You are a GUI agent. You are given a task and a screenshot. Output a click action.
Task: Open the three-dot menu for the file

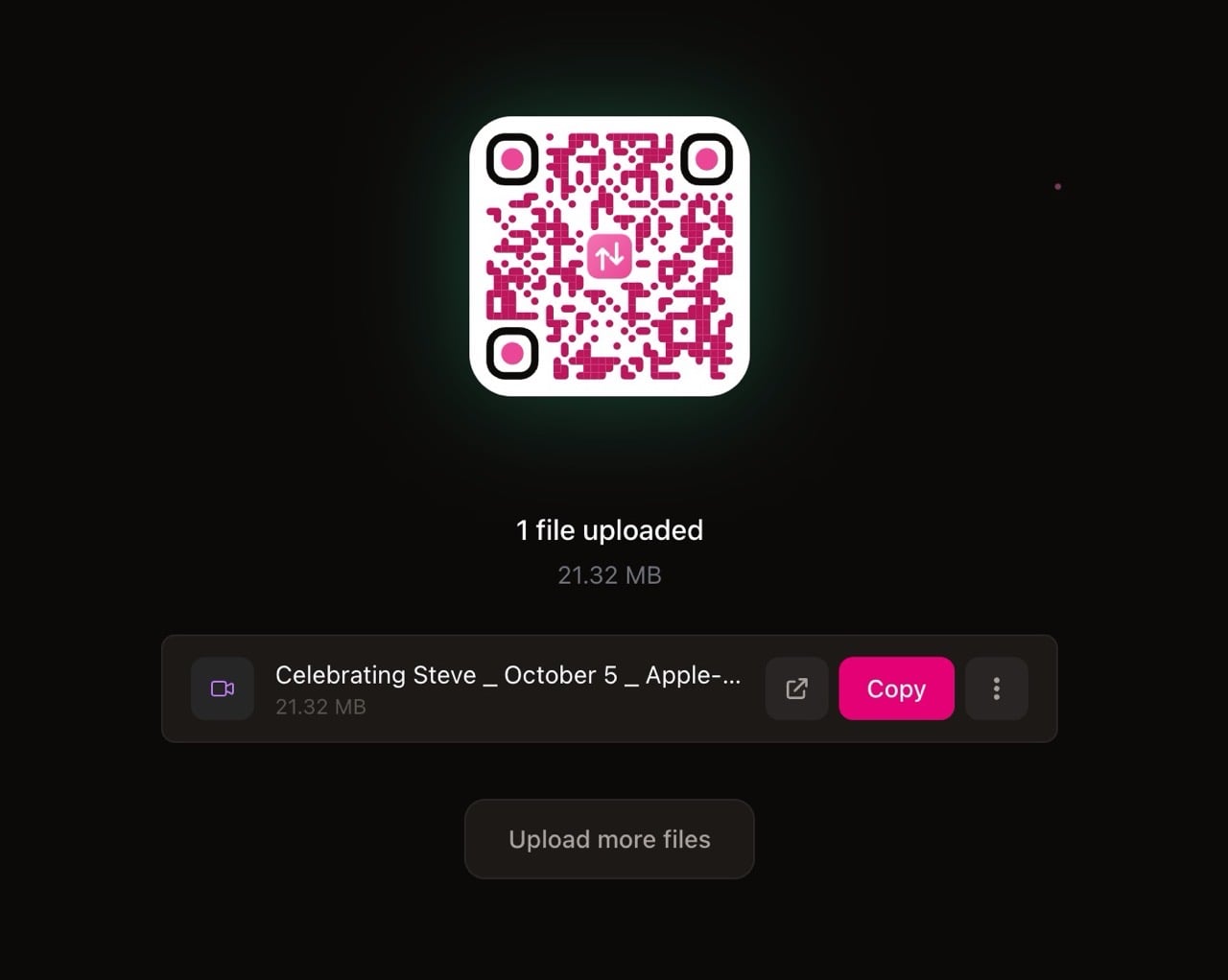pos(996,688)
